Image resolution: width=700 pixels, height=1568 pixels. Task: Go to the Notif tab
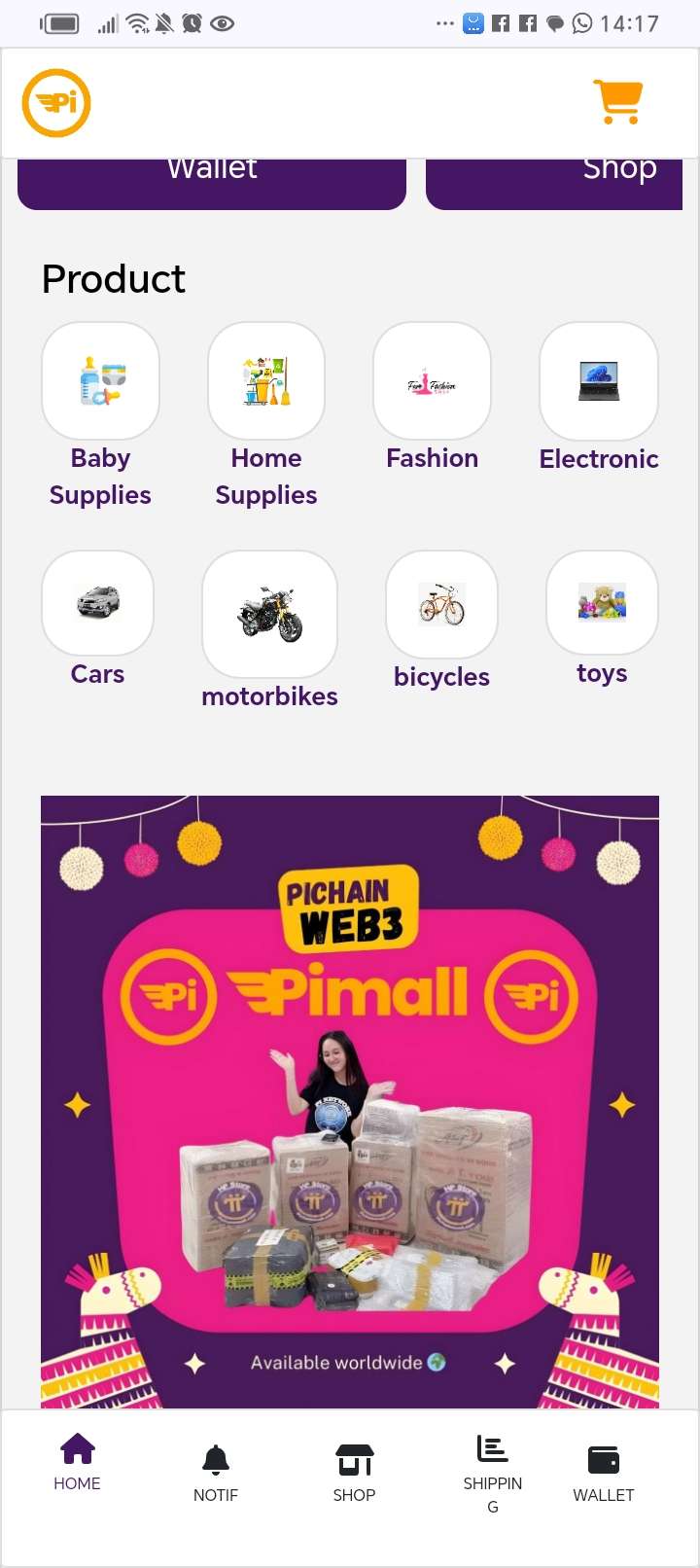click(x=216, y=1473)
